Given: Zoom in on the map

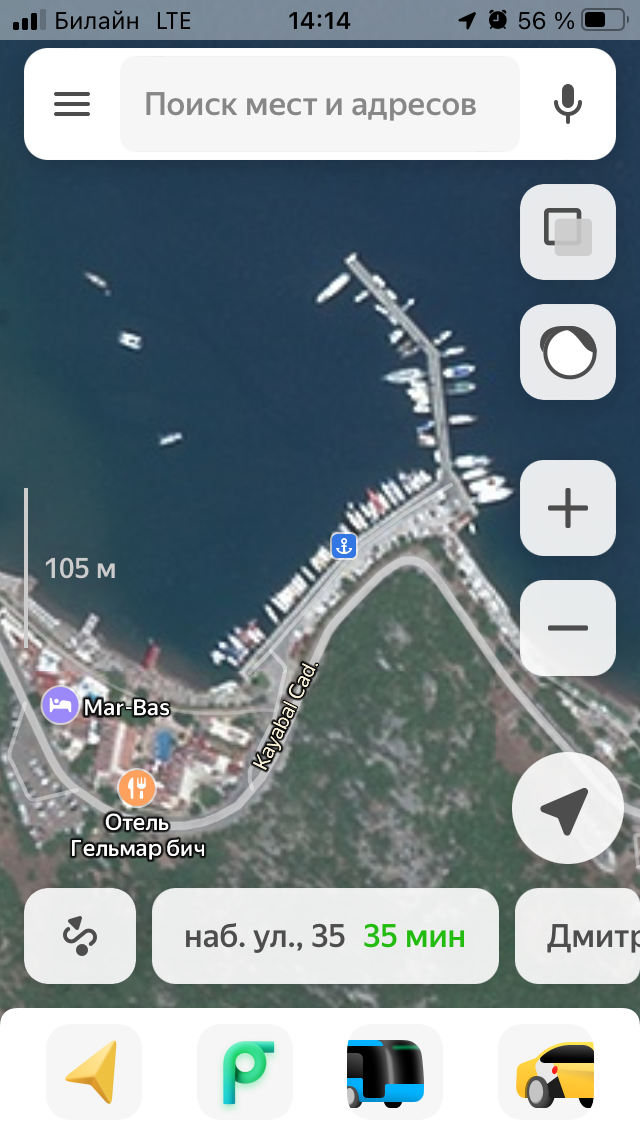Looking at the screenshot, I should coord(567,508).
